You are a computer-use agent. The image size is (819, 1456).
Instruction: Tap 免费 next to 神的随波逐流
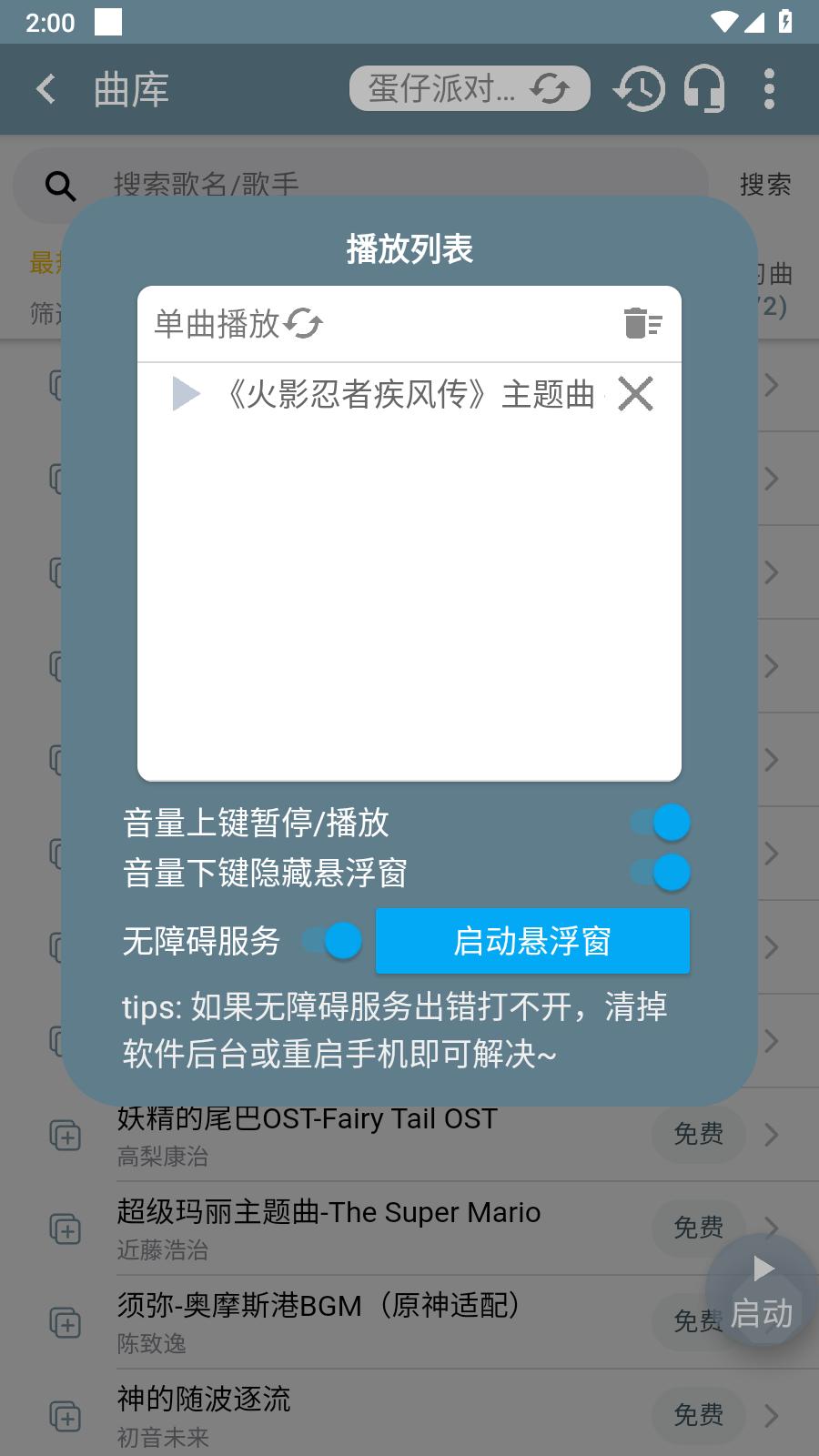point(698,1416)
